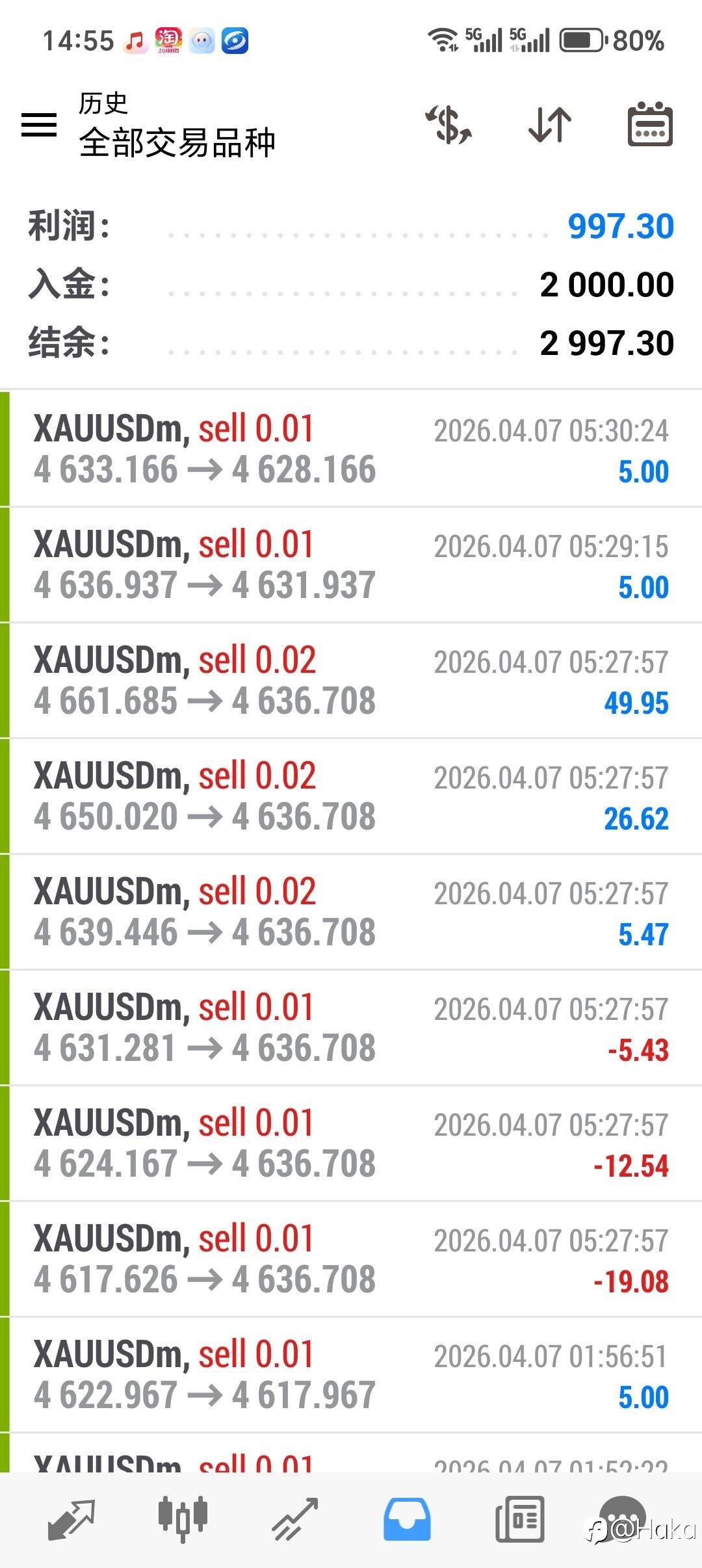View the trade with profit 5.47
This screenshot has width=702, height=1568.
click(x=351, y=912)
